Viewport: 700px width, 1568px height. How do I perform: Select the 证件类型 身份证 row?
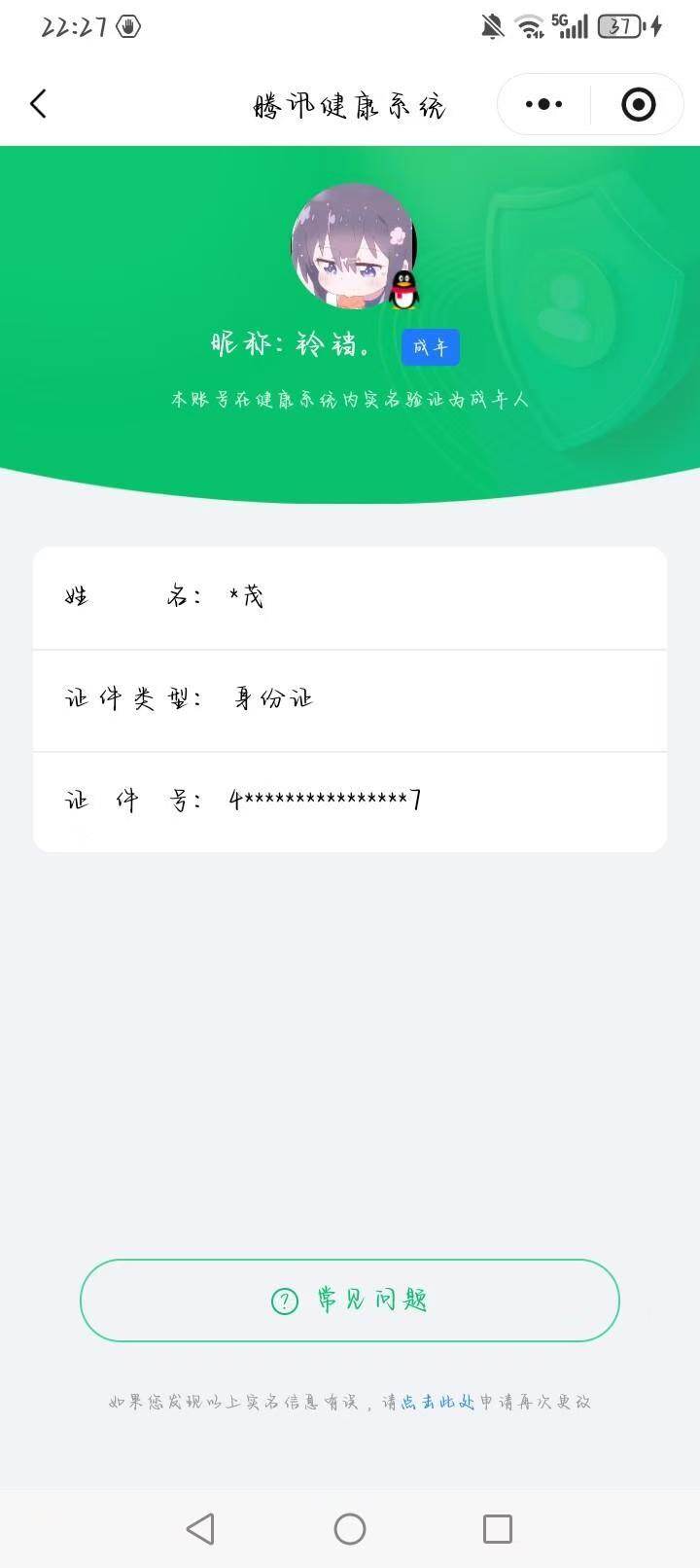click(350, 698)
